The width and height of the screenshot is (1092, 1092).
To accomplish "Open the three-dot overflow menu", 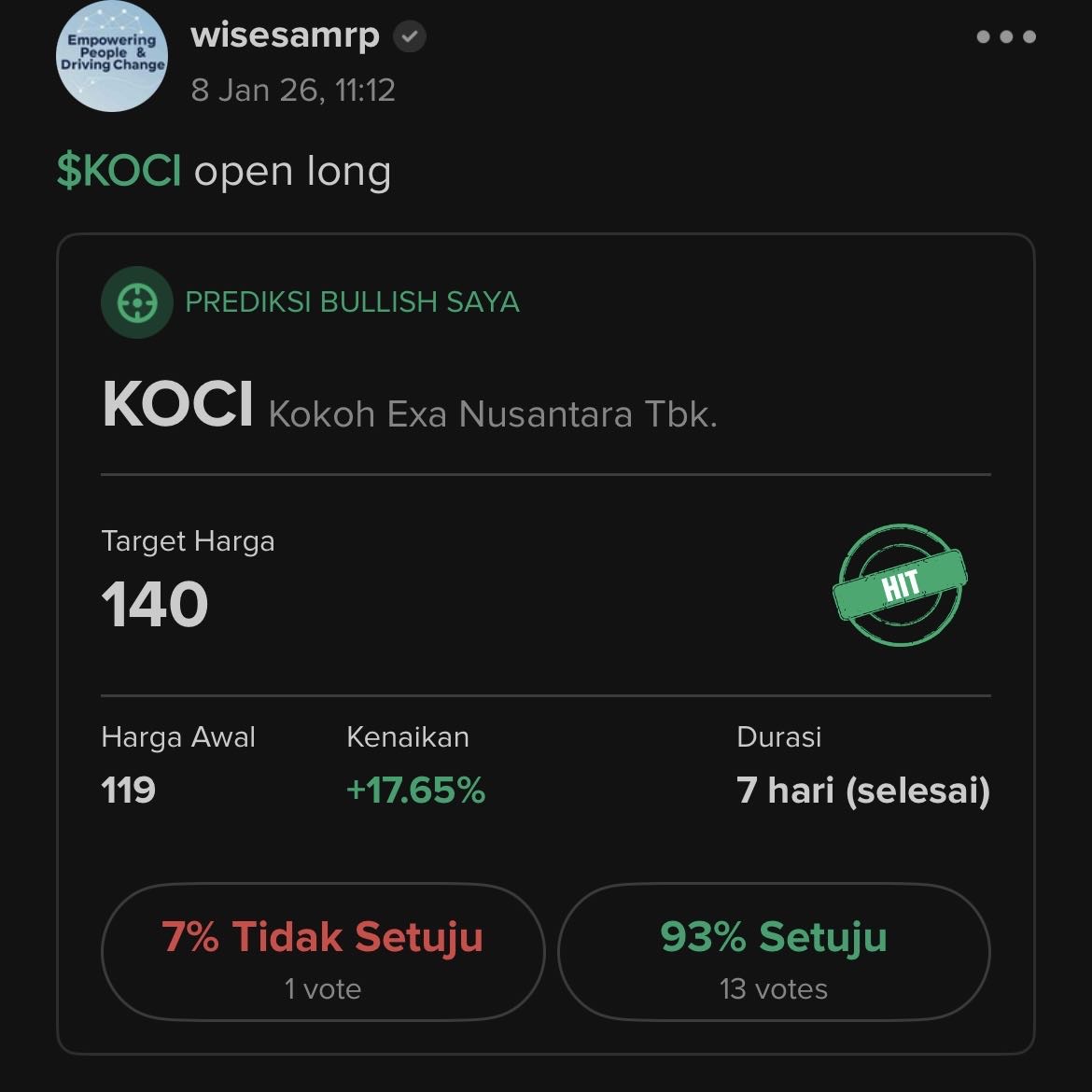I will [x=1005, y=37].
